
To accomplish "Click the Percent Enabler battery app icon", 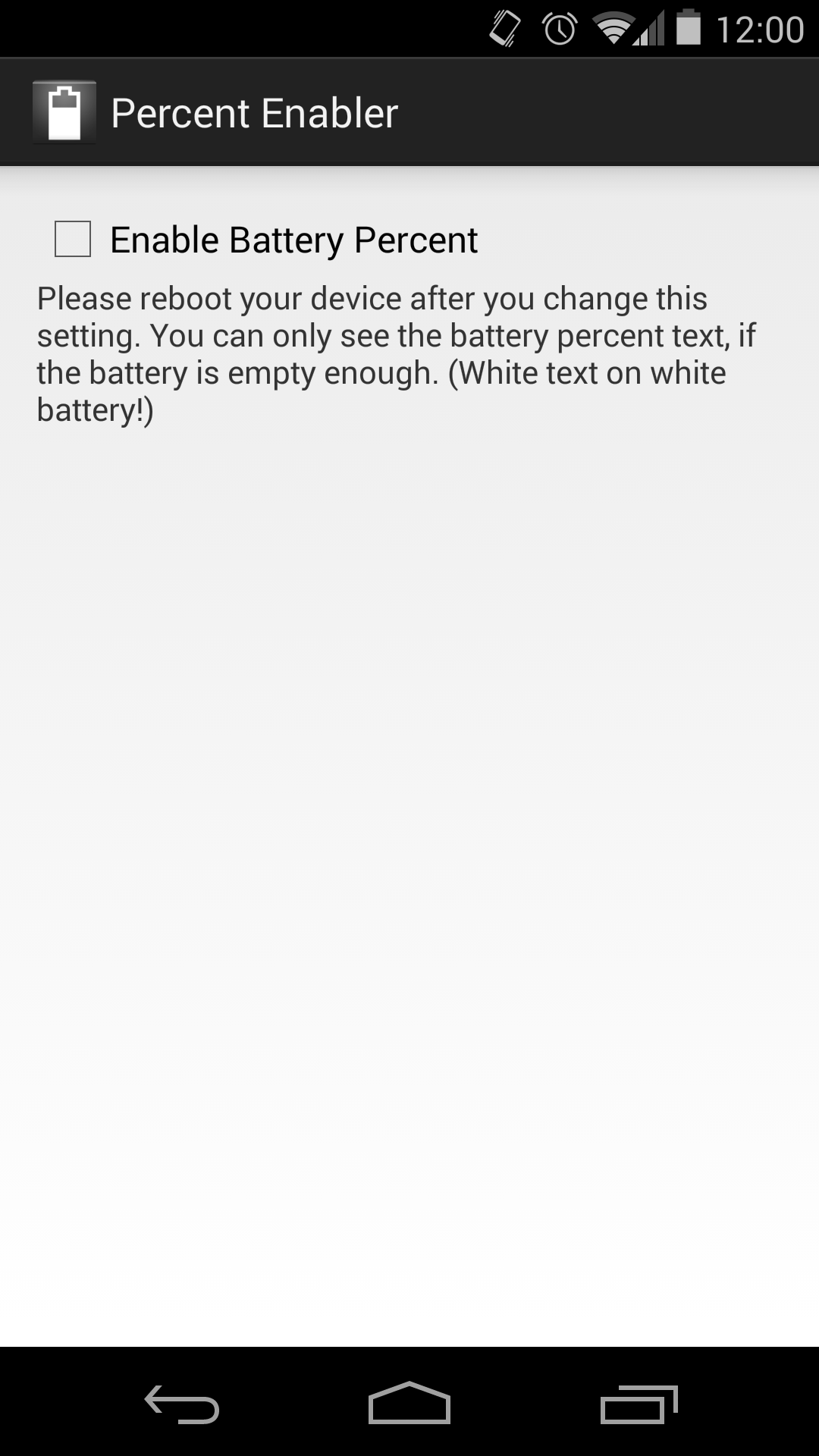I will [x=64, y=111].
